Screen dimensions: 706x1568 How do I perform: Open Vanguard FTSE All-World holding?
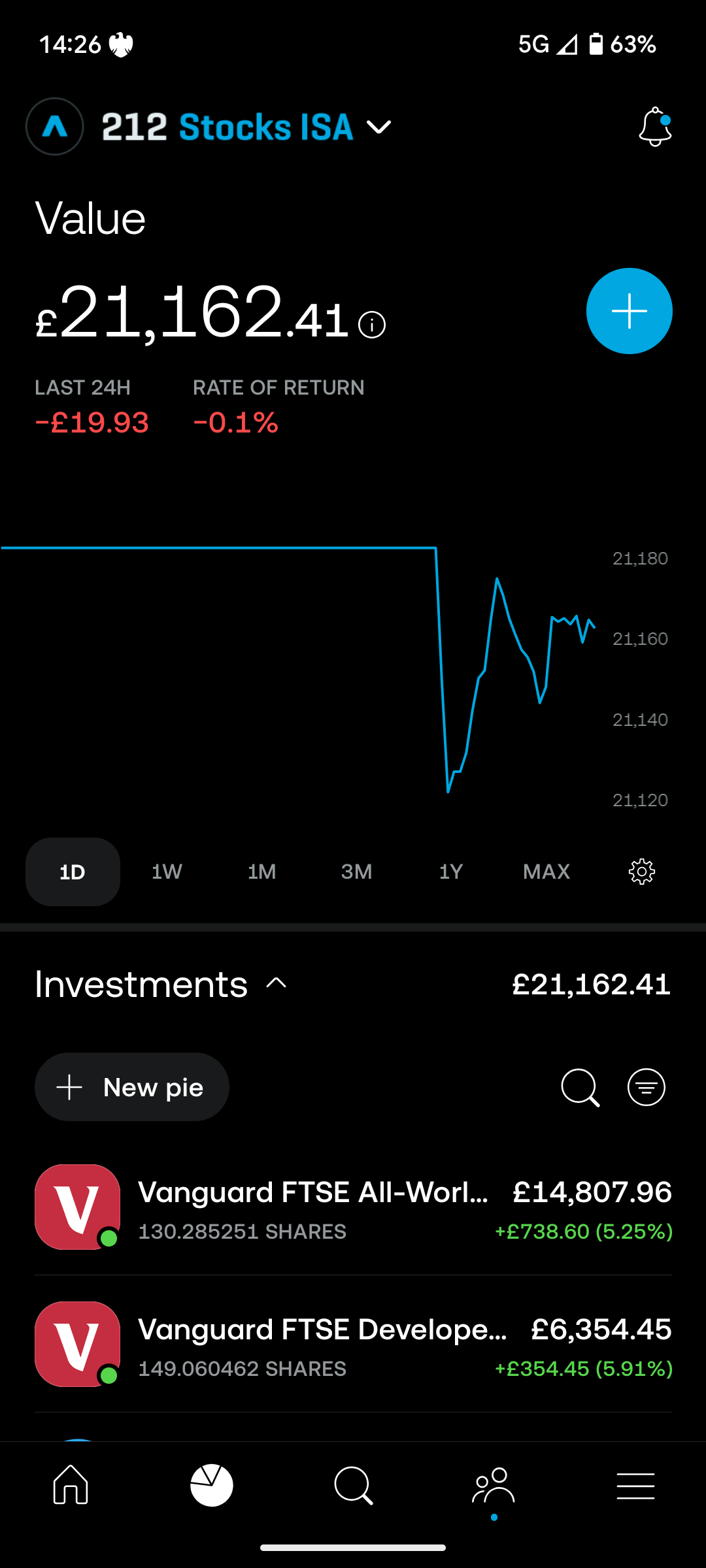click(353, 1207)
